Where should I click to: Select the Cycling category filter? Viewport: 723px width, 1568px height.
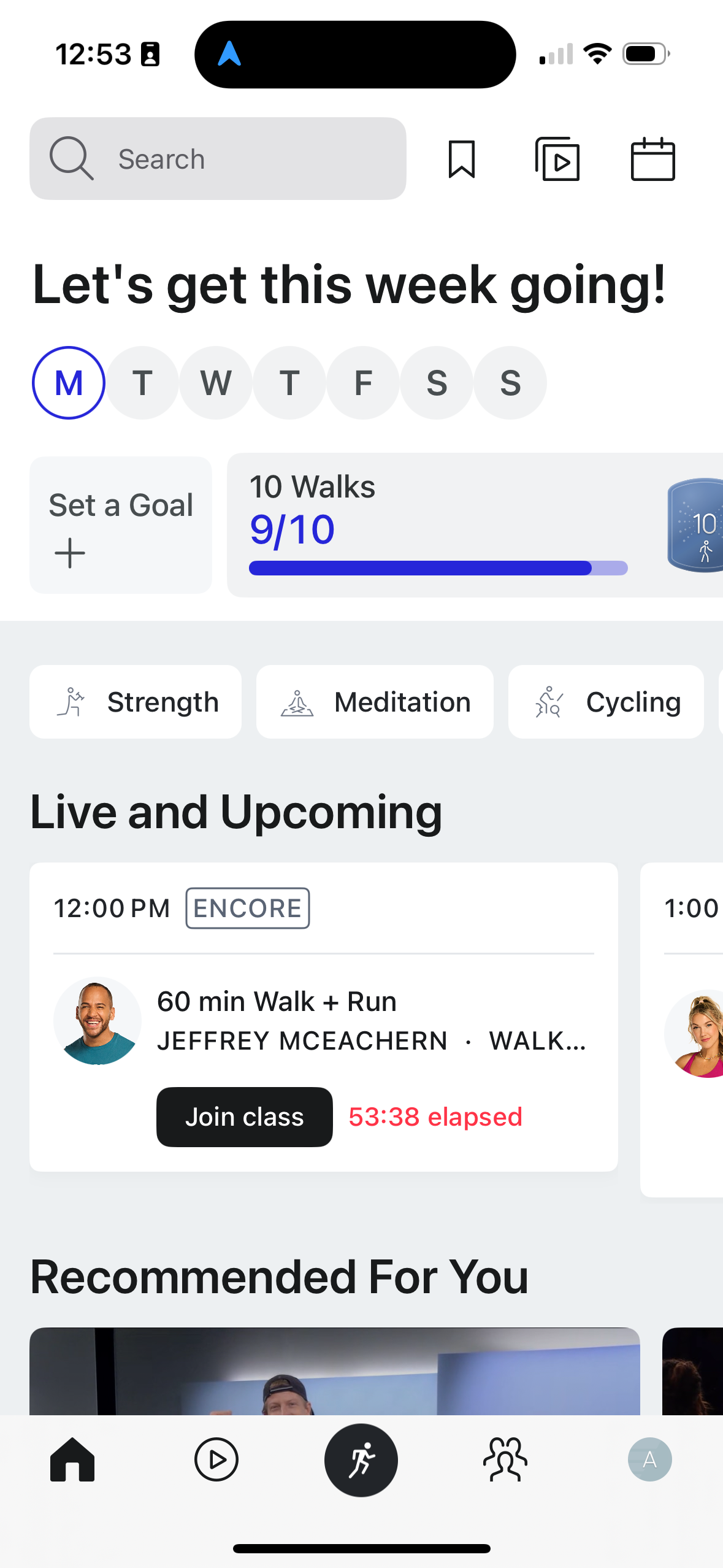(606, 701)
